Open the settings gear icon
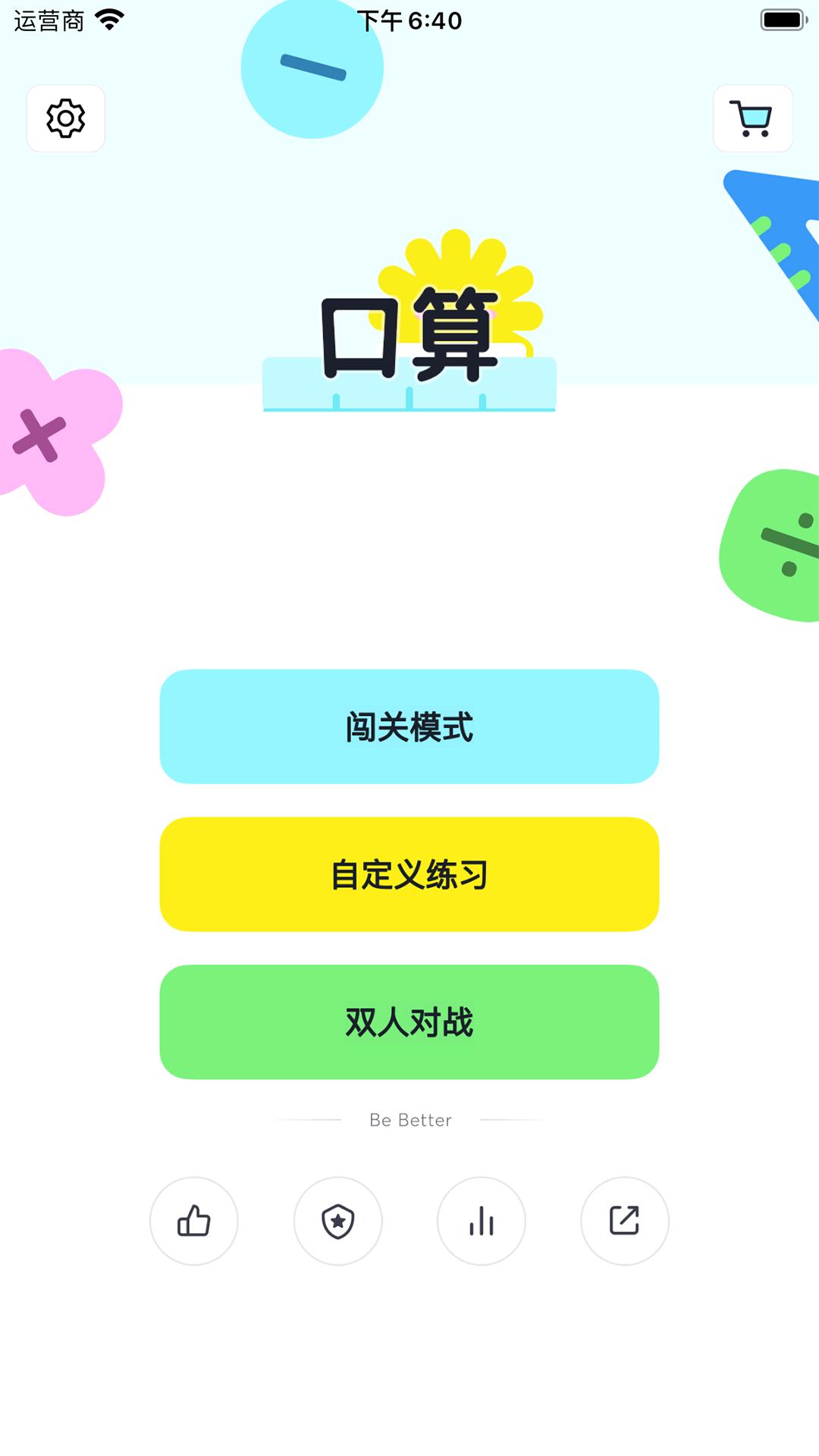The height and width of the screenshot is (1456, 819). (x=65, y=118)
